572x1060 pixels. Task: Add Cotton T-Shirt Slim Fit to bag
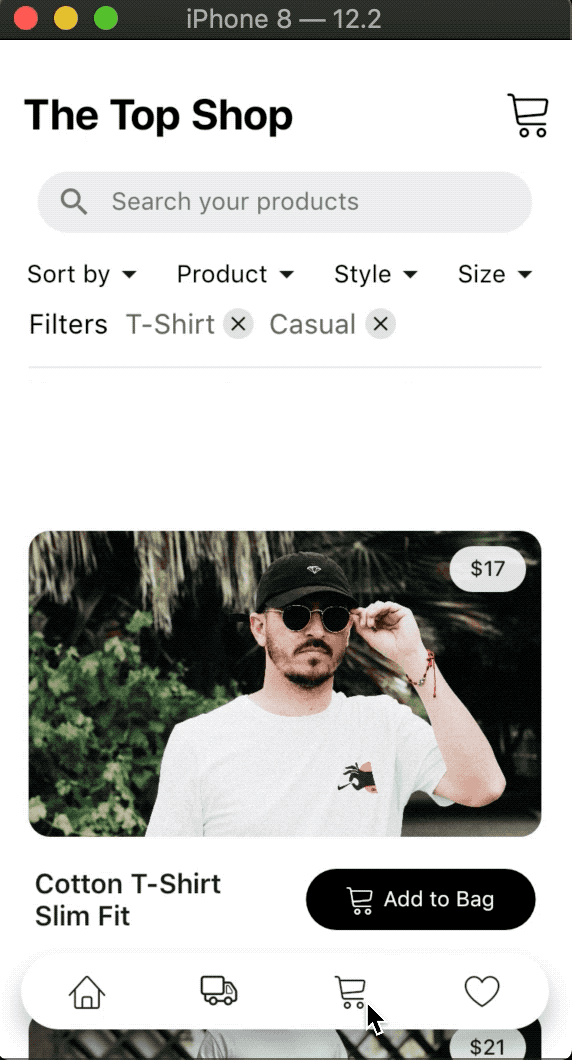[x=421, y=899]
